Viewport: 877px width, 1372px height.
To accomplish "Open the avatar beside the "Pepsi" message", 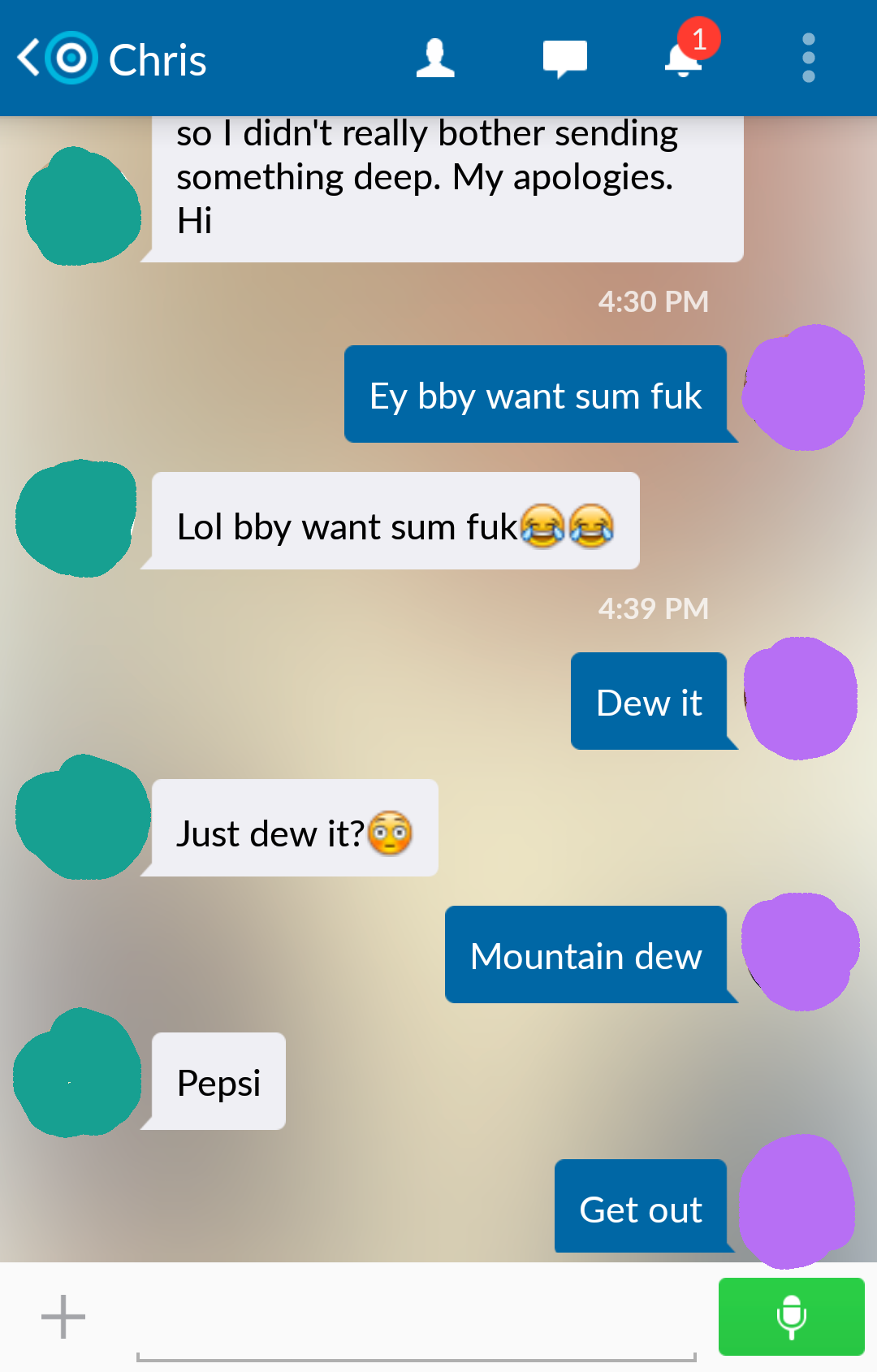I will [x=78, y=1072].
